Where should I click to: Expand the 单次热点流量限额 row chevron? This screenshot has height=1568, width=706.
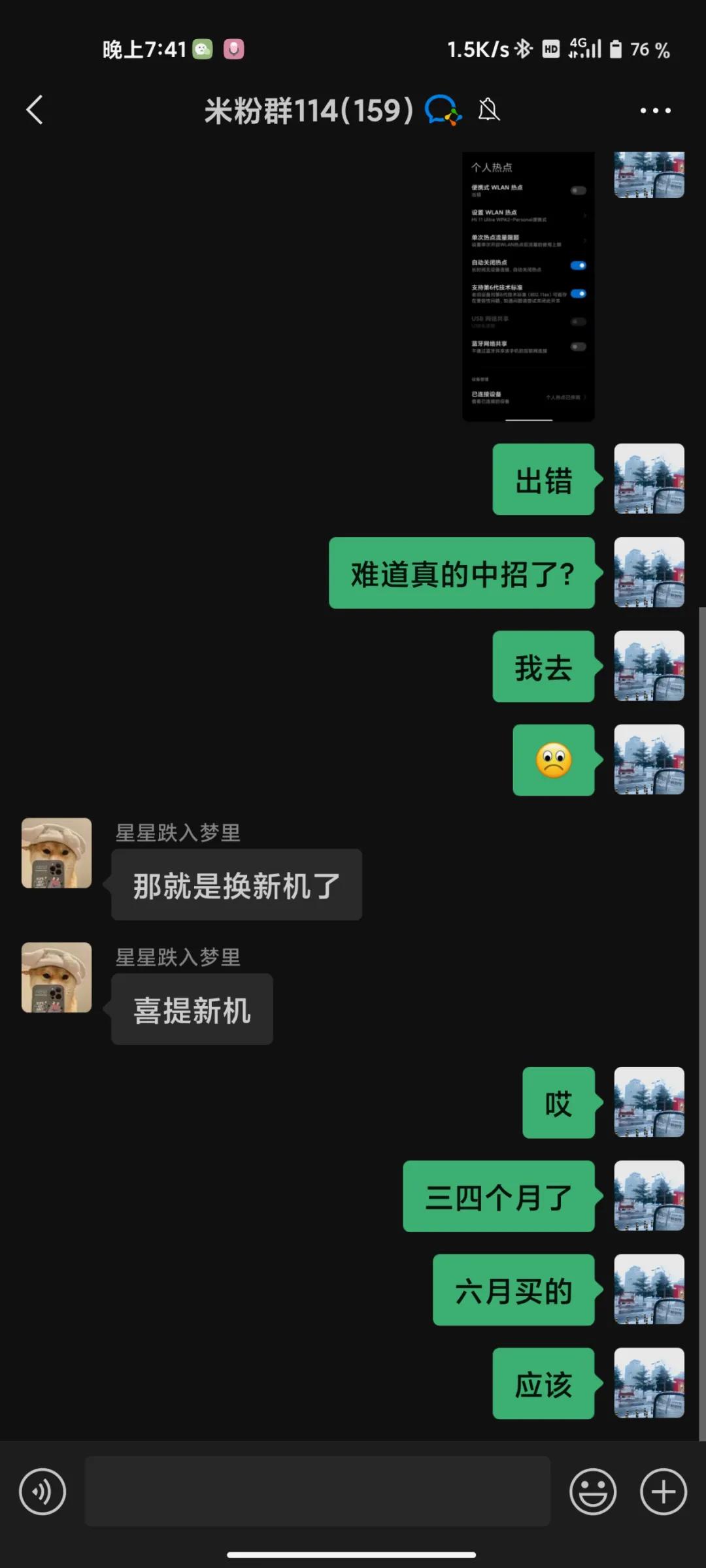tap(585, 240)
